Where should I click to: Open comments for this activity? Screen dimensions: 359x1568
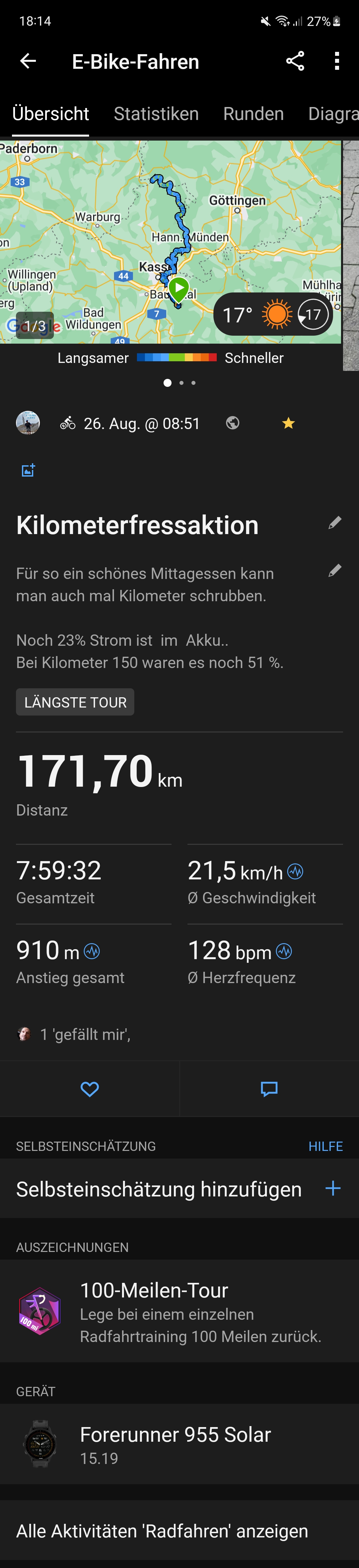(x=269, y=1089)
